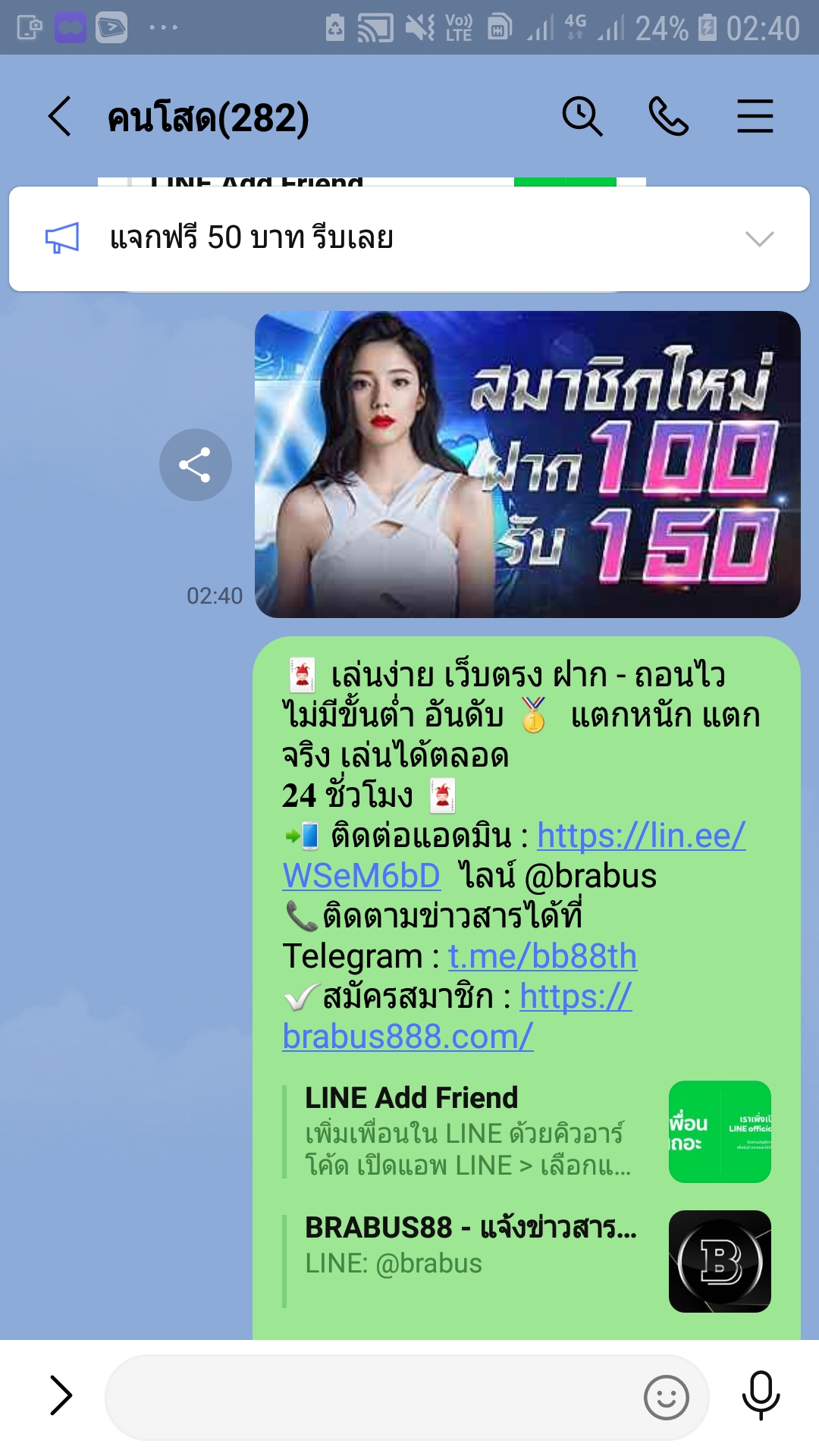The image size is (819, 1456).
Task: Open the emoji sticker picker
Action: coord(666,1397)
